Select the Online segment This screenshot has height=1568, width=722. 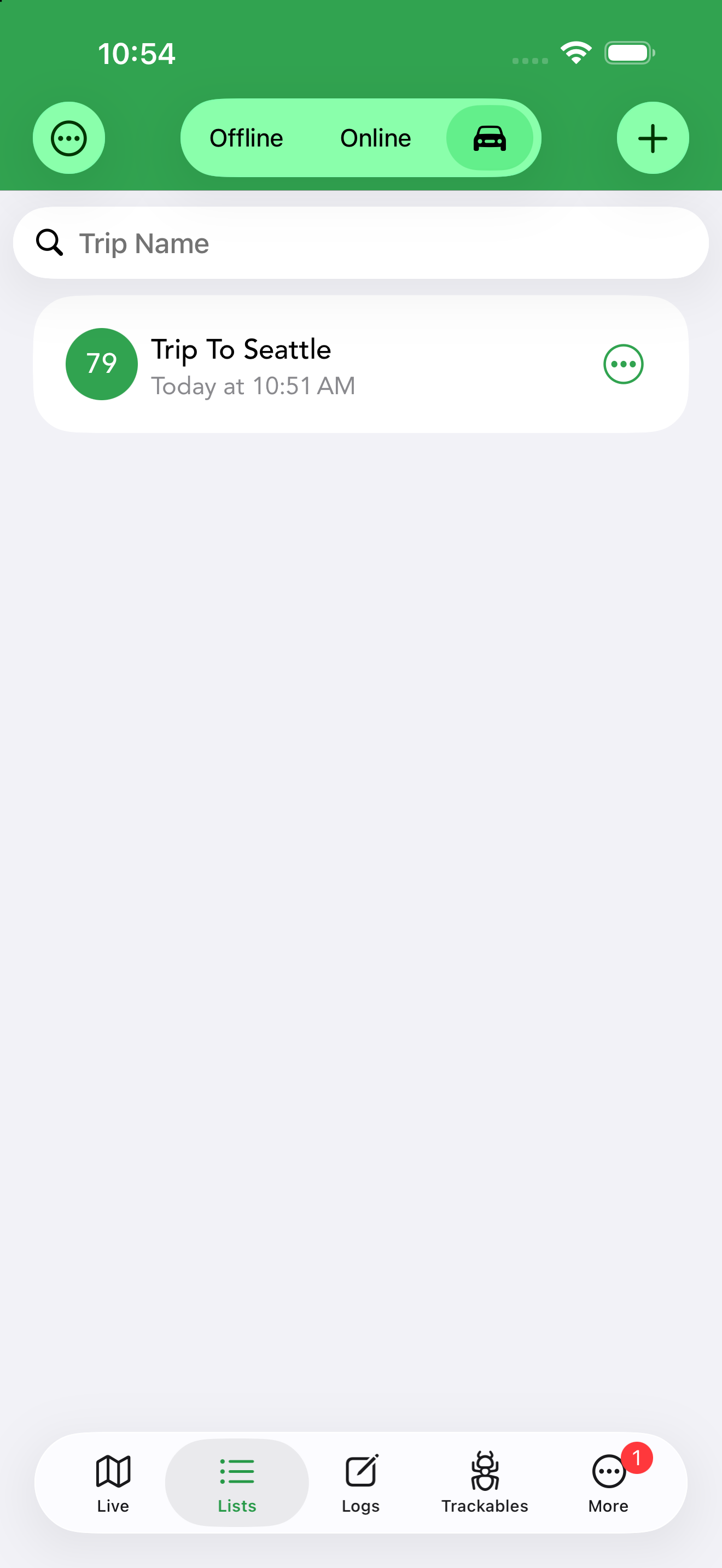pyautogui.click(x=376, y=138)
